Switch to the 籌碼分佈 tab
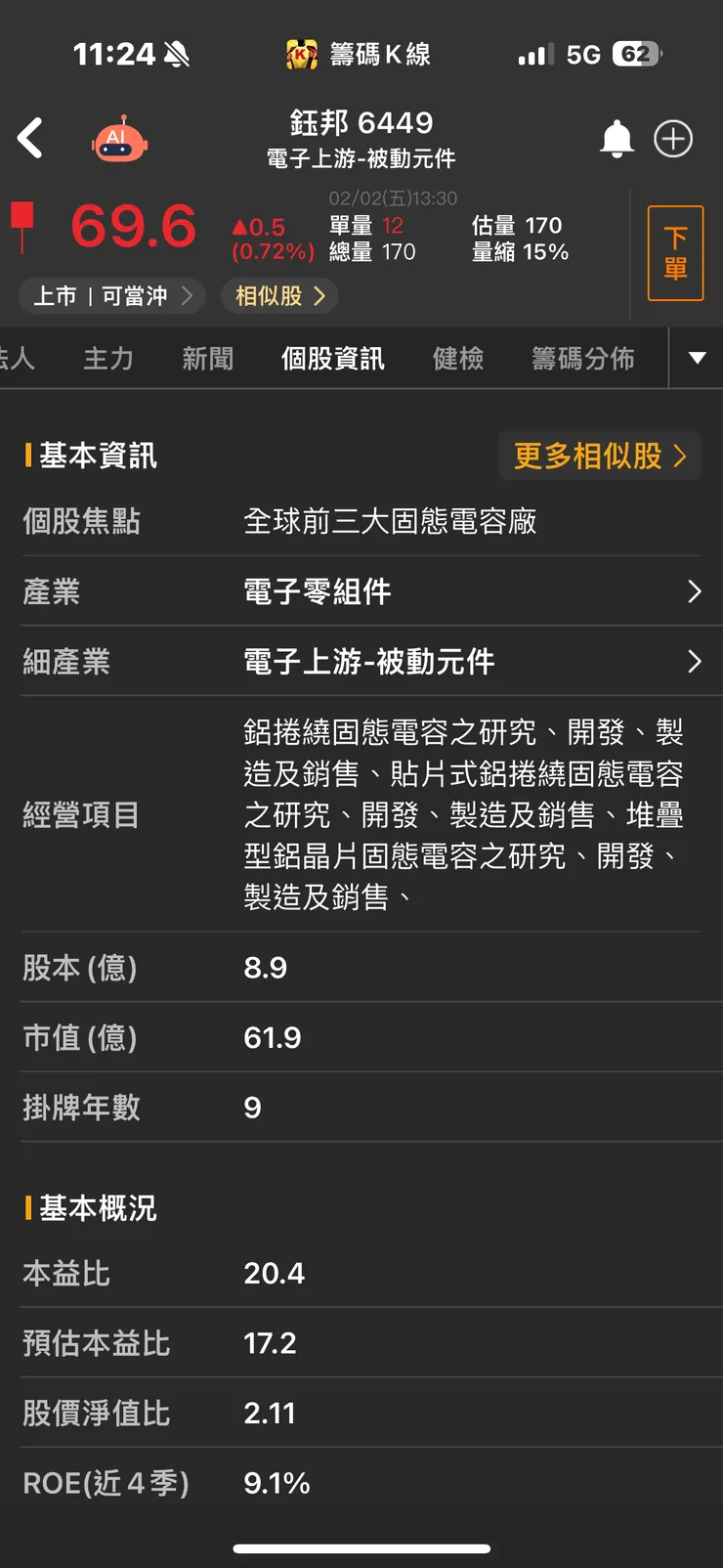Image resolution: width=723 pixels, height=1568 pixels. pos(583,358)
